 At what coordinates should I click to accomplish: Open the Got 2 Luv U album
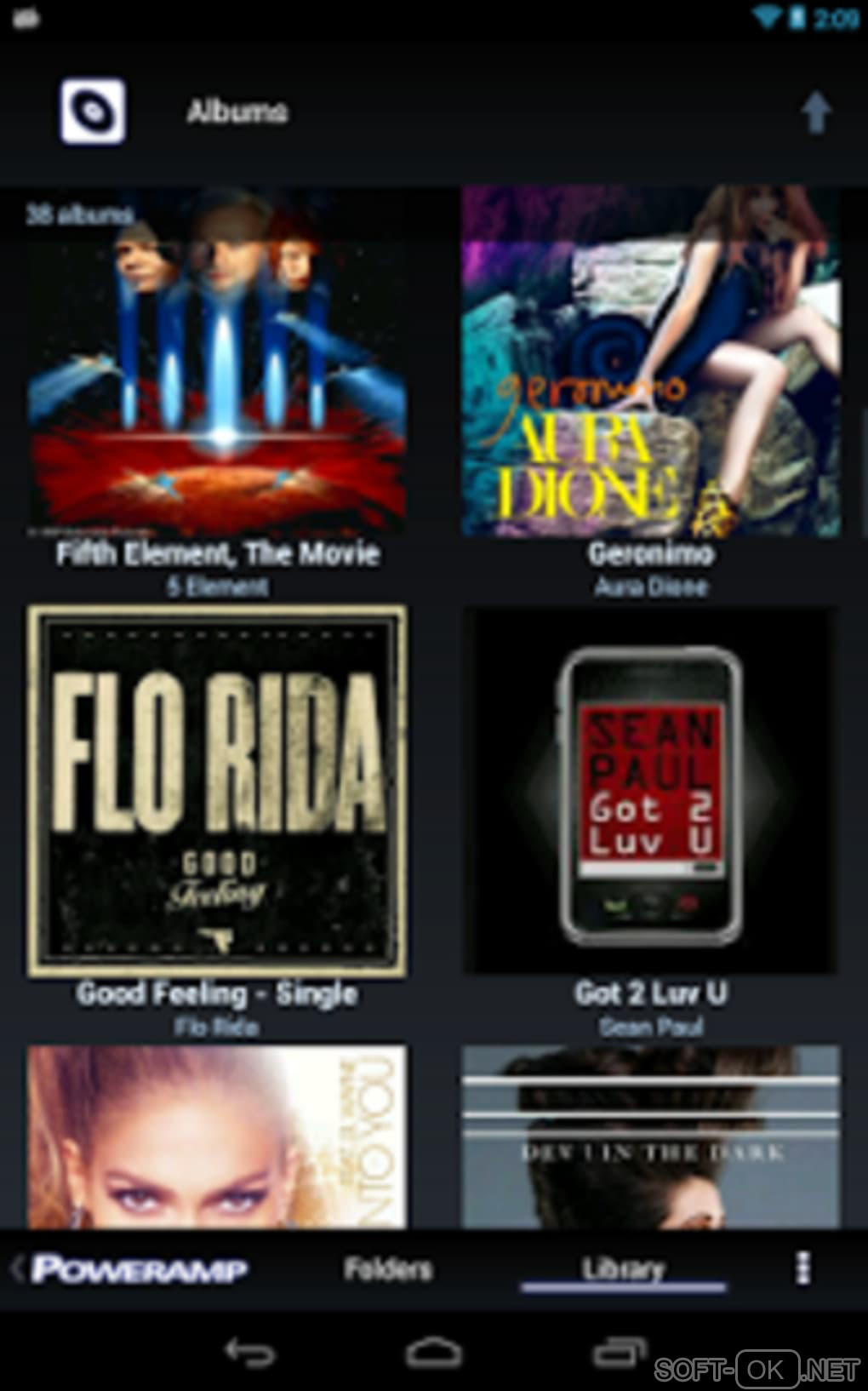pyautogui.click(x=651, y=792)
